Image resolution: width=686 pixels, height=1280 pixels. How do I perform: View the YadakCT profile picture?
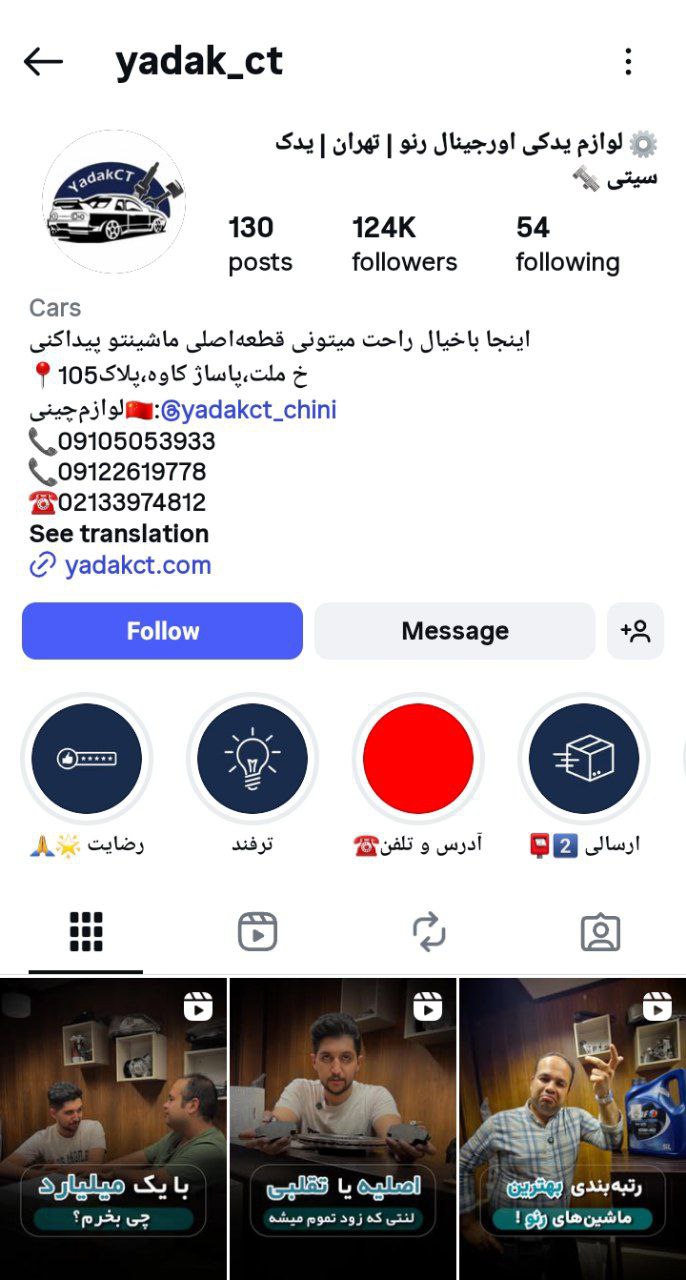click(x=114, y=202)
